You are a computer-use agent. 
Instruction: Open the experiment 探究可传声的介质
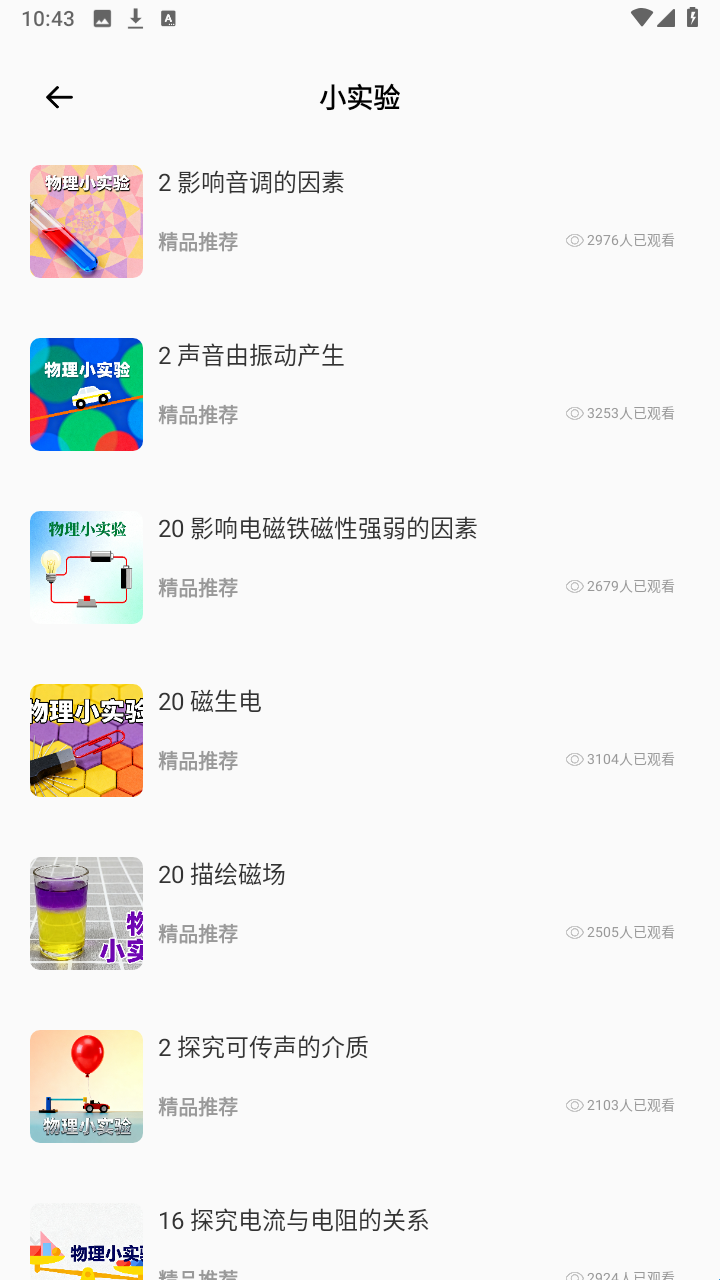[263, 1048]
